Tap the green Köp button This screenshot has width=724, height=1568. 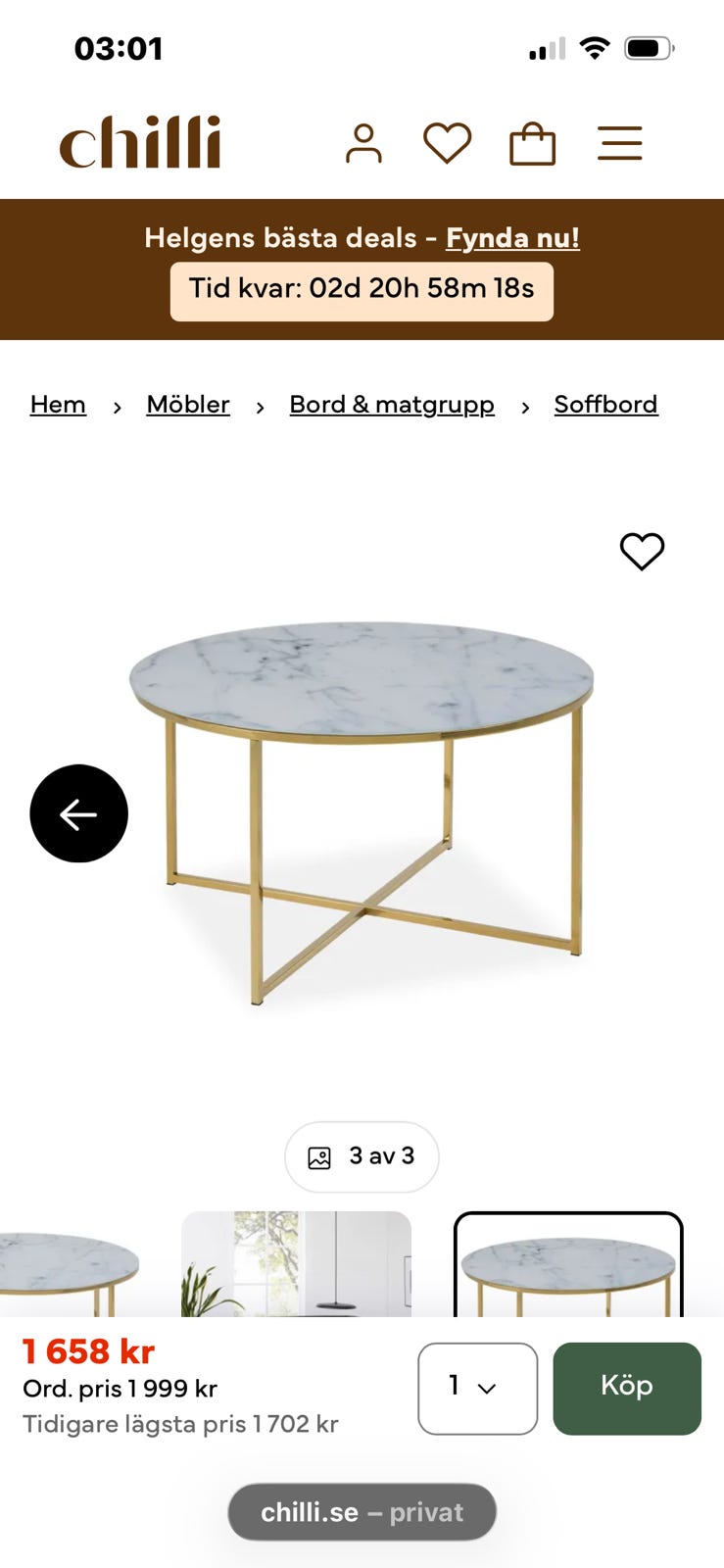[626, 1388]
